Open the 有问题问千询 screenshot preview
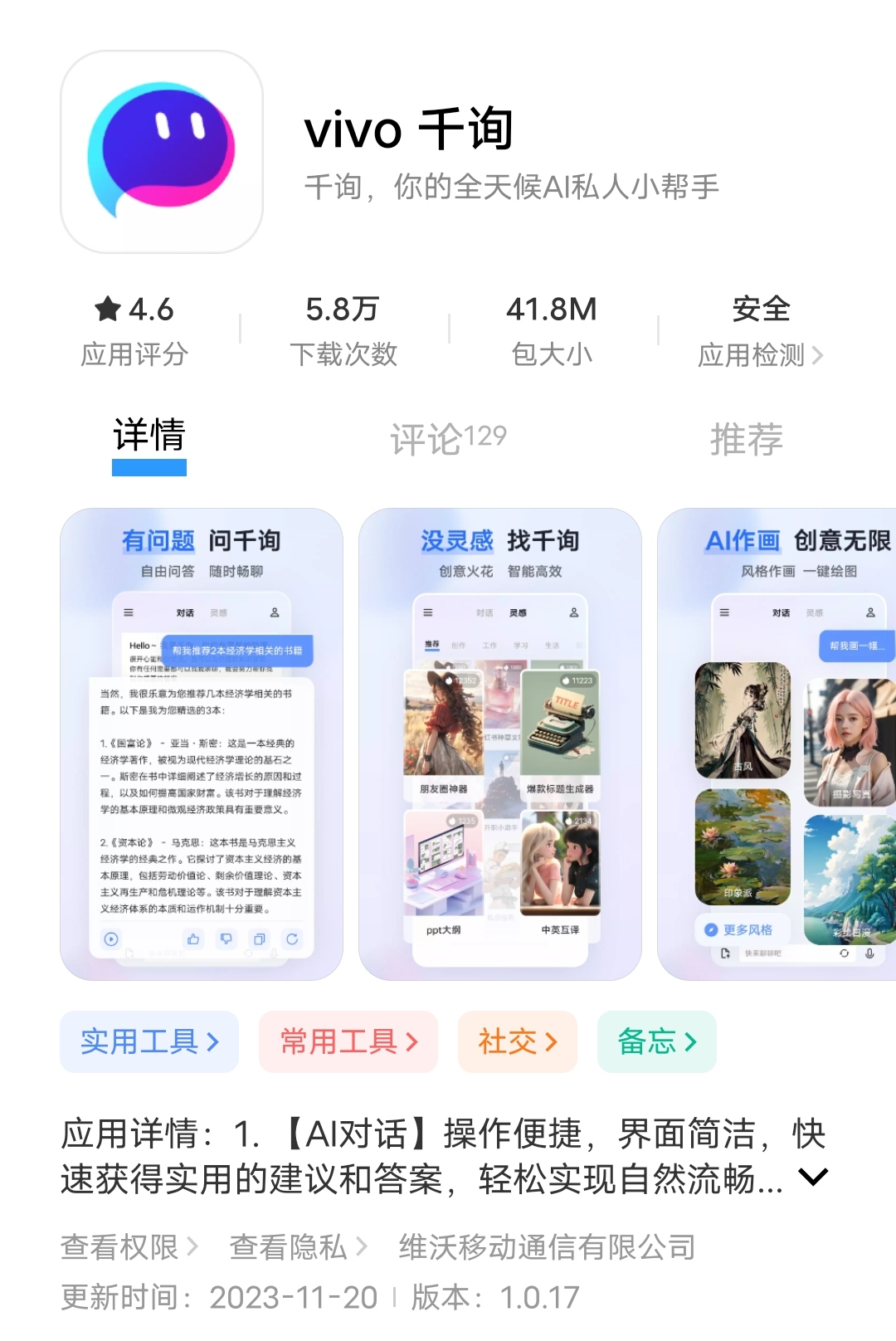 [x=202, y=744]
